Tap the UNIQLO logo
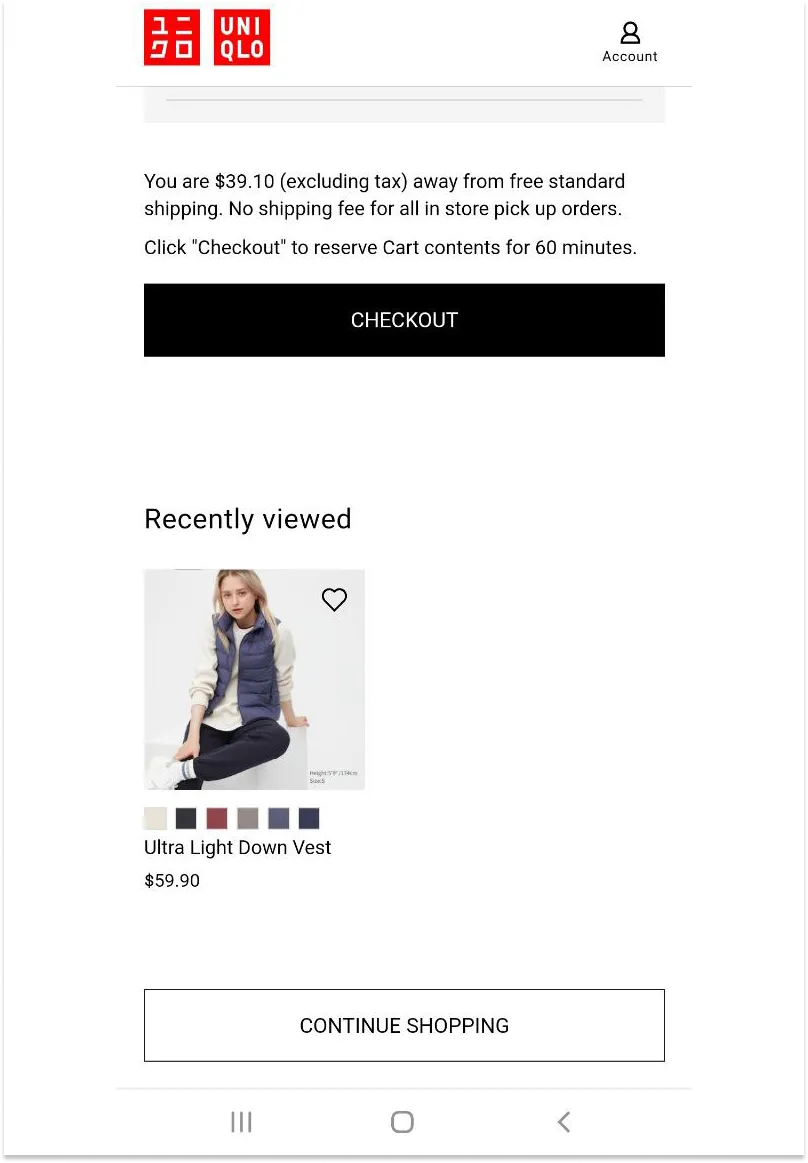The image size is (808, 1163). tap(206, 37)
